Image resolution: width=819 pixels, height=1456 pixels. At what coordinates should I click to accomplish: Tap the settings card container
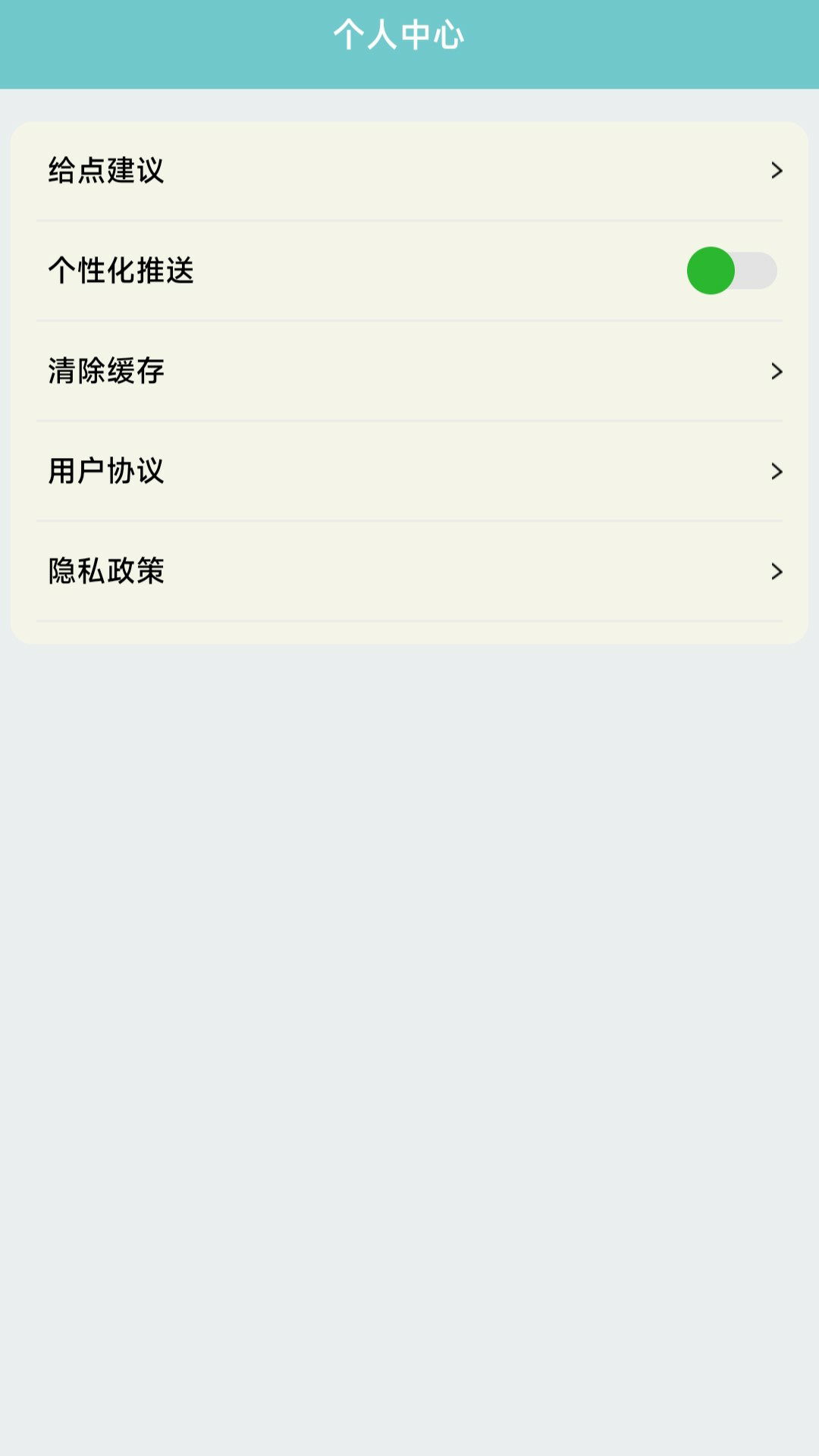[x=409, y=379]
